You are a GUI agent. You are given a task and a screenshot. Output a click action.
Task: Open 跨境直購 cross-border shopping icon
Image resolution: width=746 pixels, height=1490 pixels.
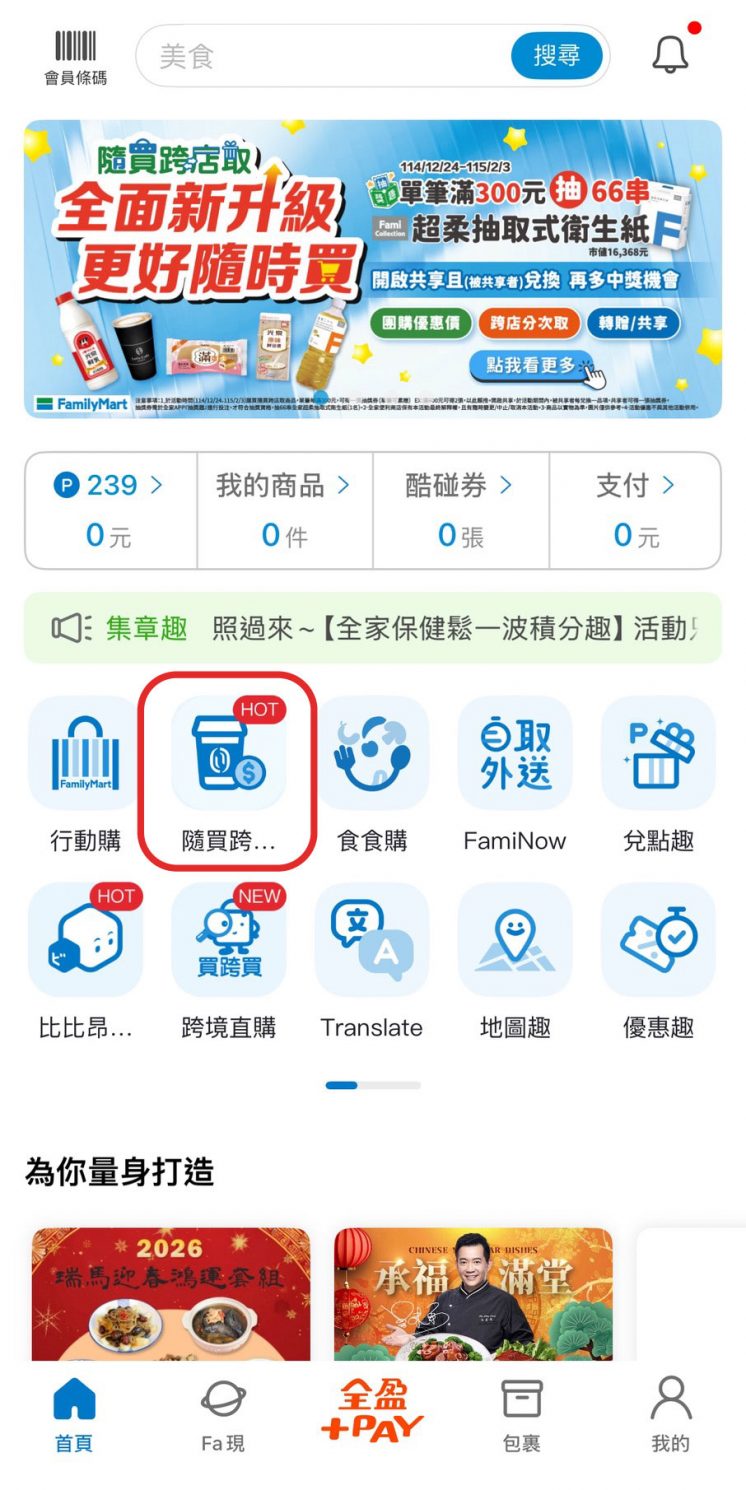coord(229,940)
